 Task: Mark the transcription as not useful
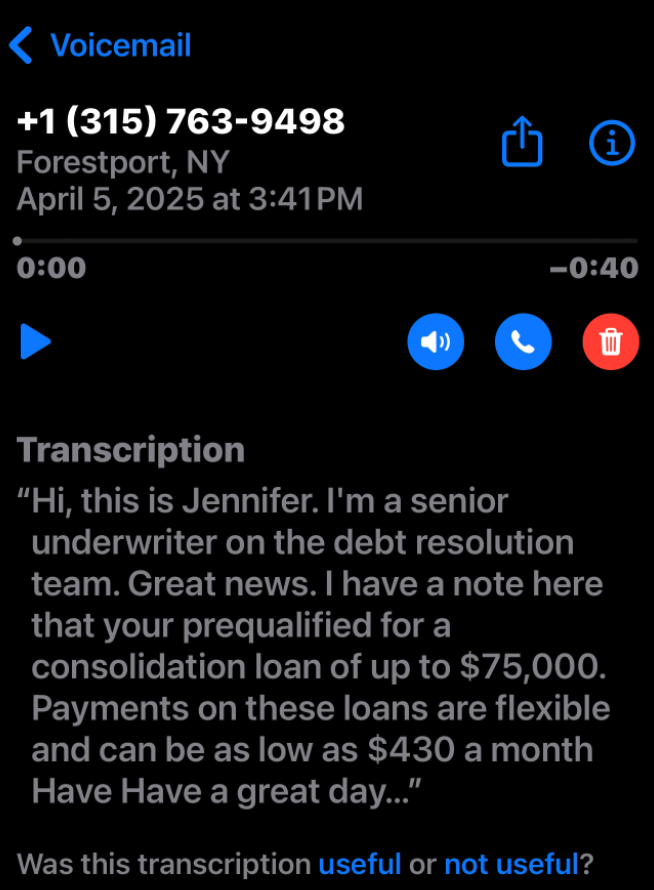pos(510,863)
